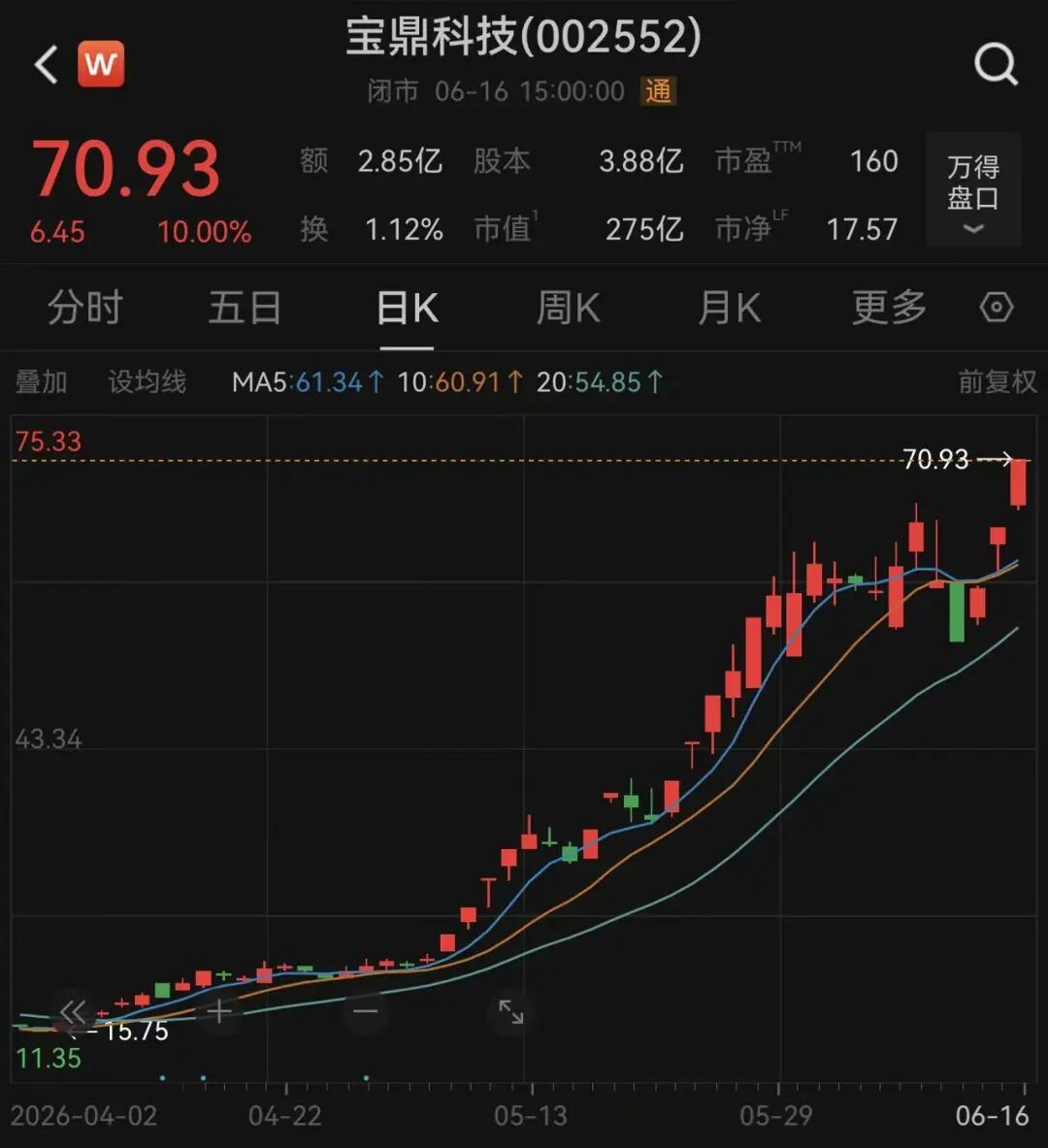The width and height of the screenshot is (1048, 1148).
Task: Zoom in the chart with plus button
Action: tap(219, 1012)
